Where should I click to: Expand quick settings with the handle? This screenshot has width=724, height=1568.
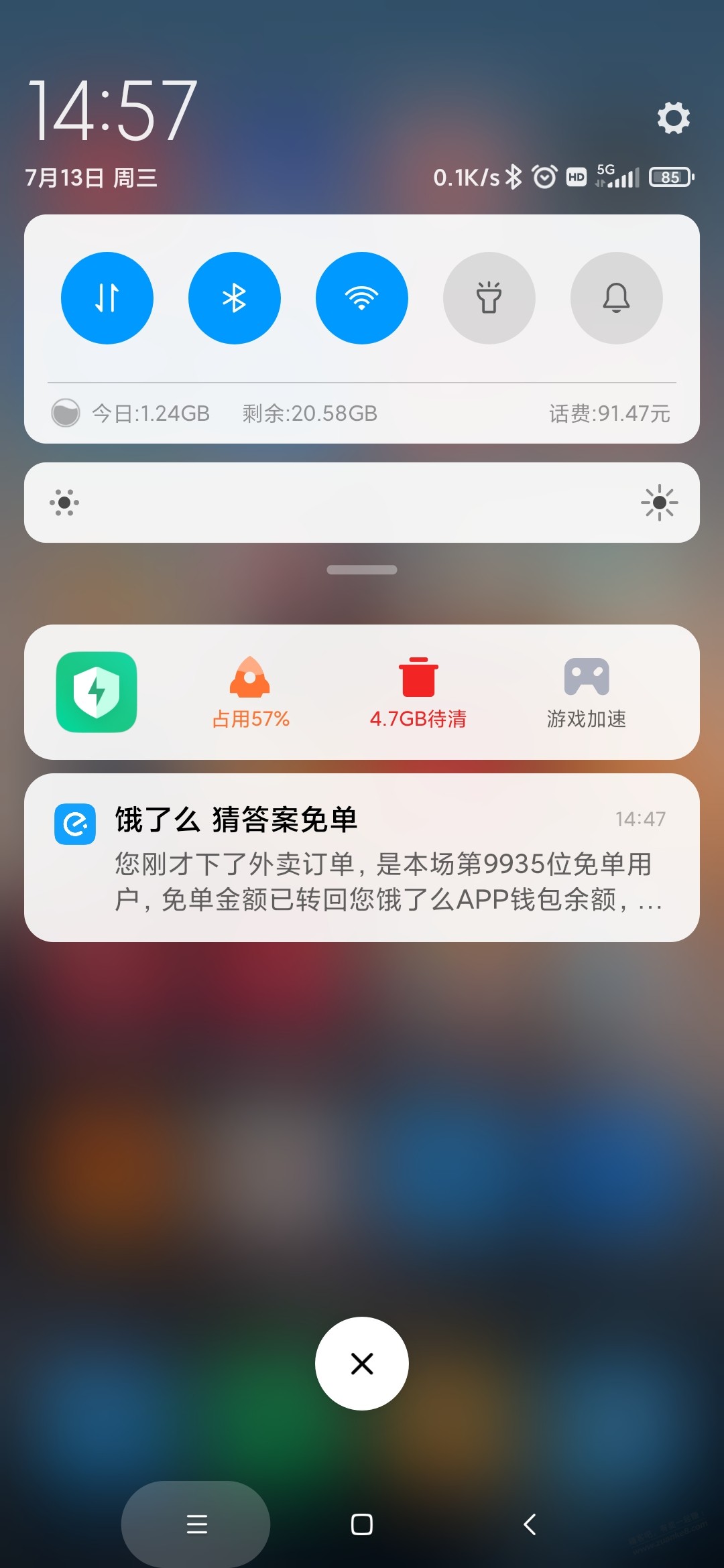(362, 570)
